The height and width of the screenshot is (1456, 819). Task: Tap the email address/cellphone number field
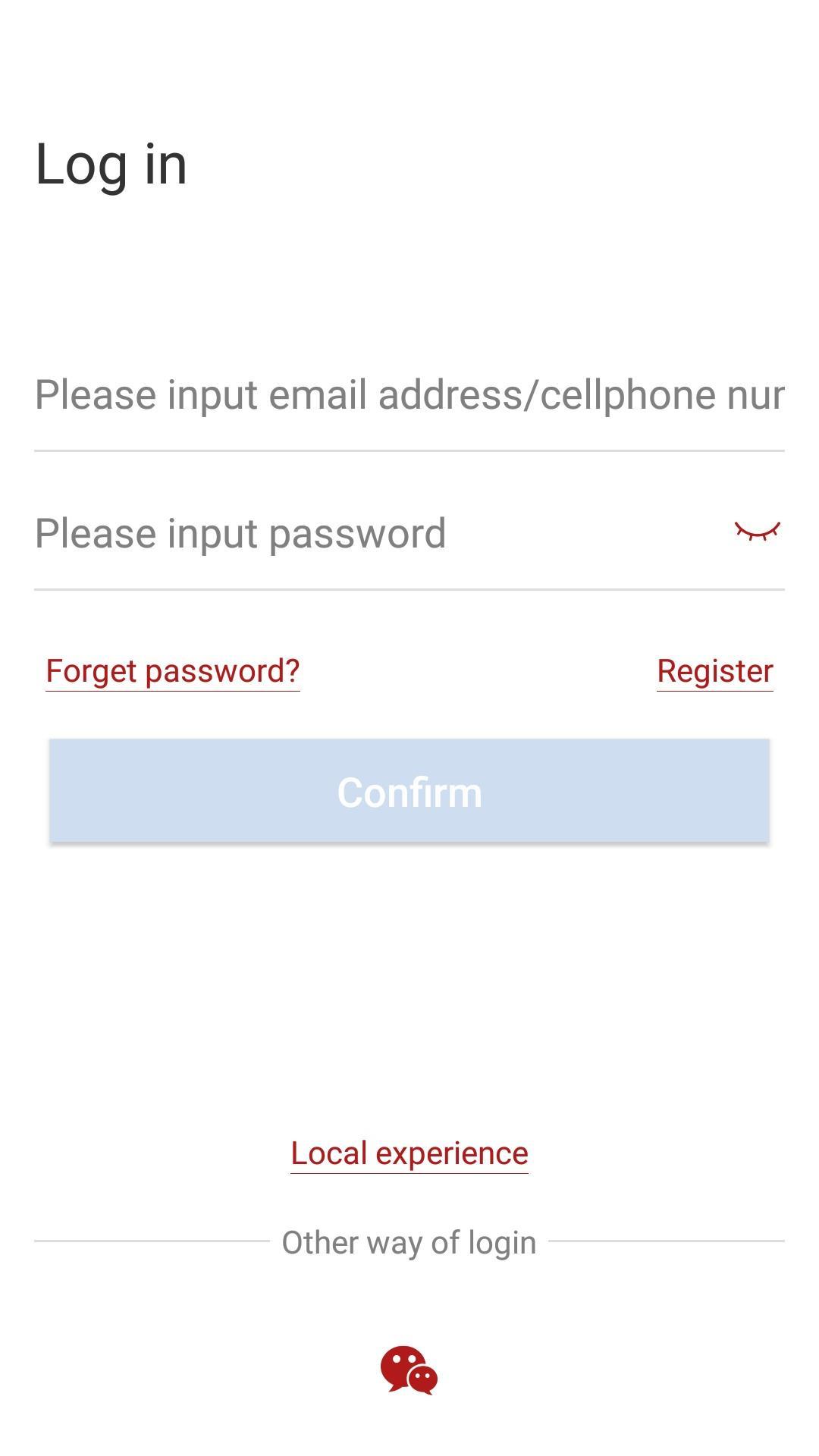tap(409, 395)
